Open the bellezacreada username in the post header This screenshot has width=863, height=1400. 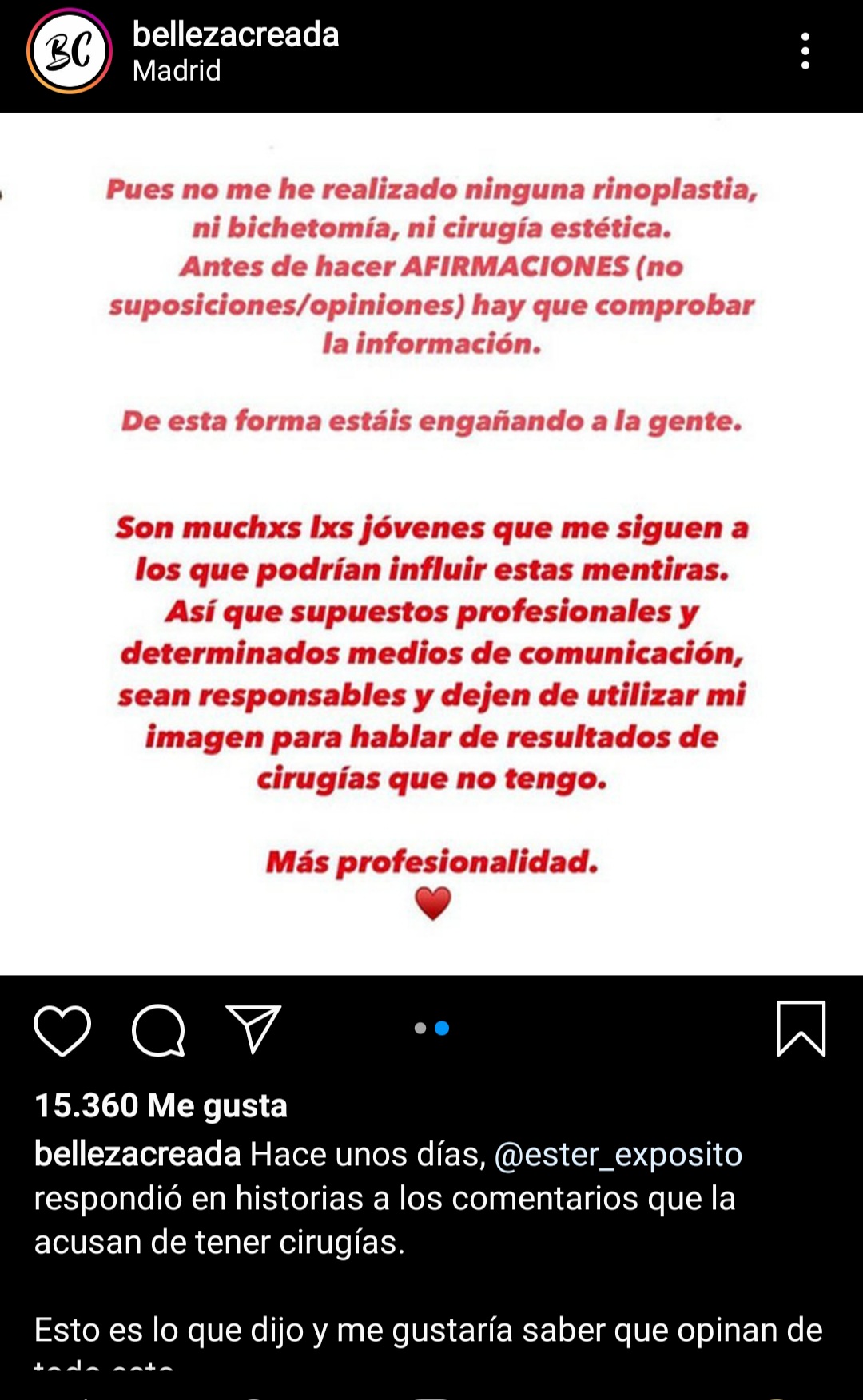236,34
